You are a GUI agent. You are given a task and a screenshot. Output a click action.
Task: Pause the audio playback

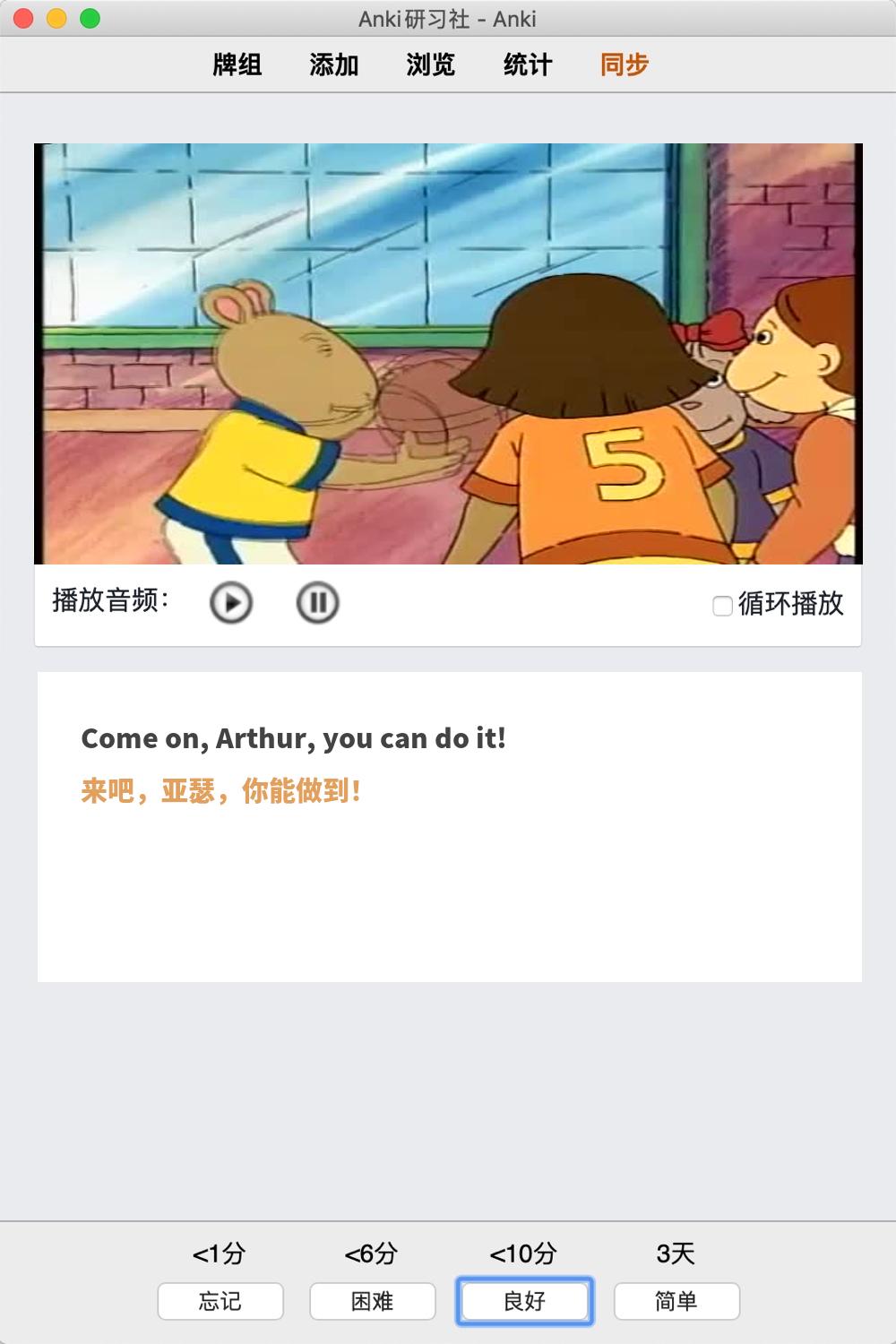pyautogui.click(x=317, y=603)
